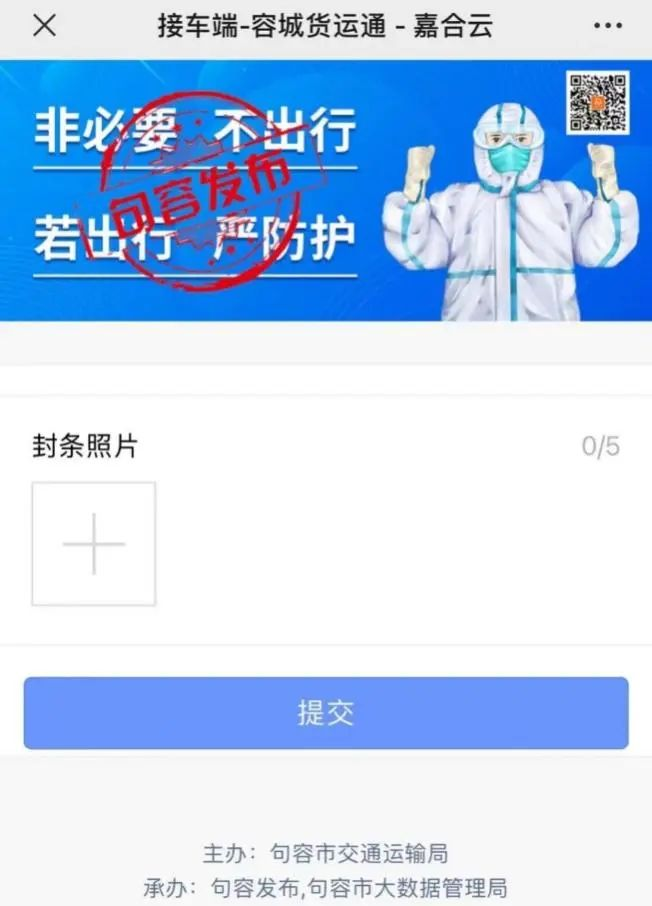Close the 接车端 web page
652x906 pixels.
point(44,26)
